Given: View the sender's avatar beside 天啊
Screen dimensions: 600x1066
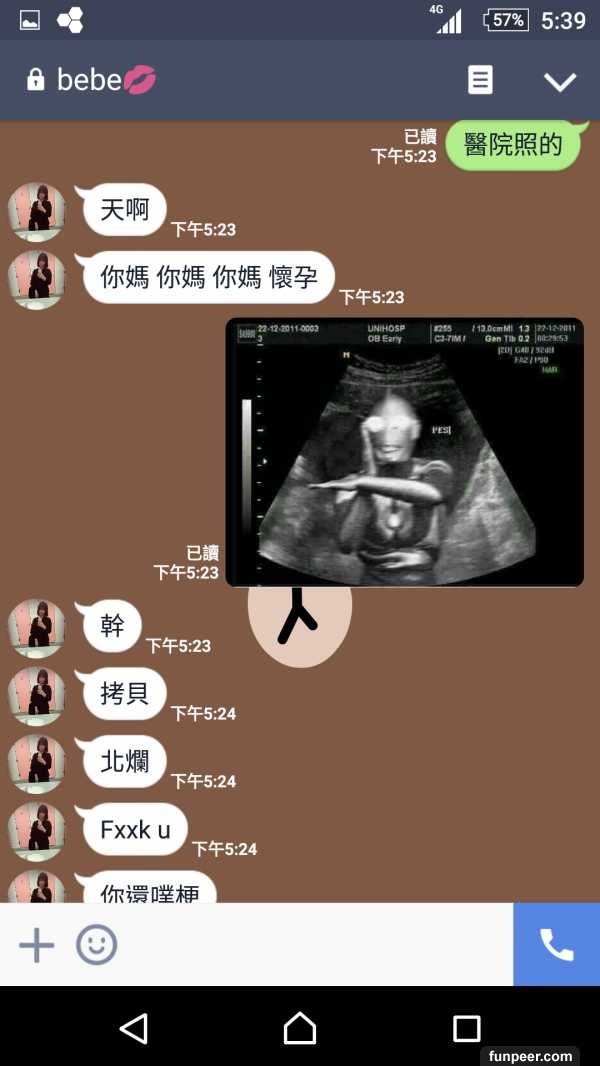Looking at the screenshot, I should [37, 212].
